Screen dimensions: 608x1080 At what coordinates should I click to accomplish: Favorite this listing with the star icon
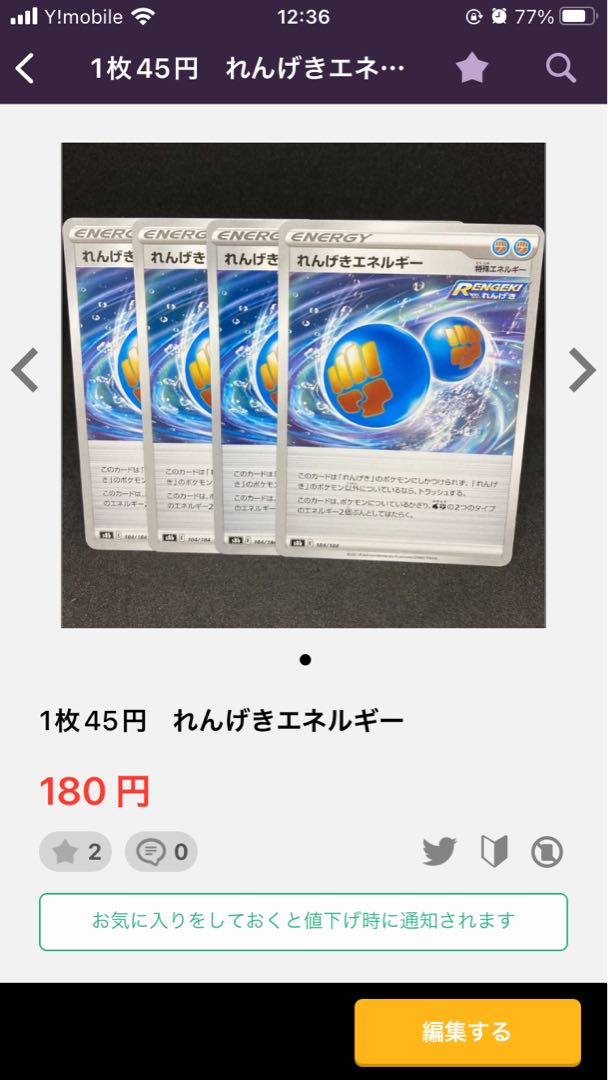click(472, 69)
